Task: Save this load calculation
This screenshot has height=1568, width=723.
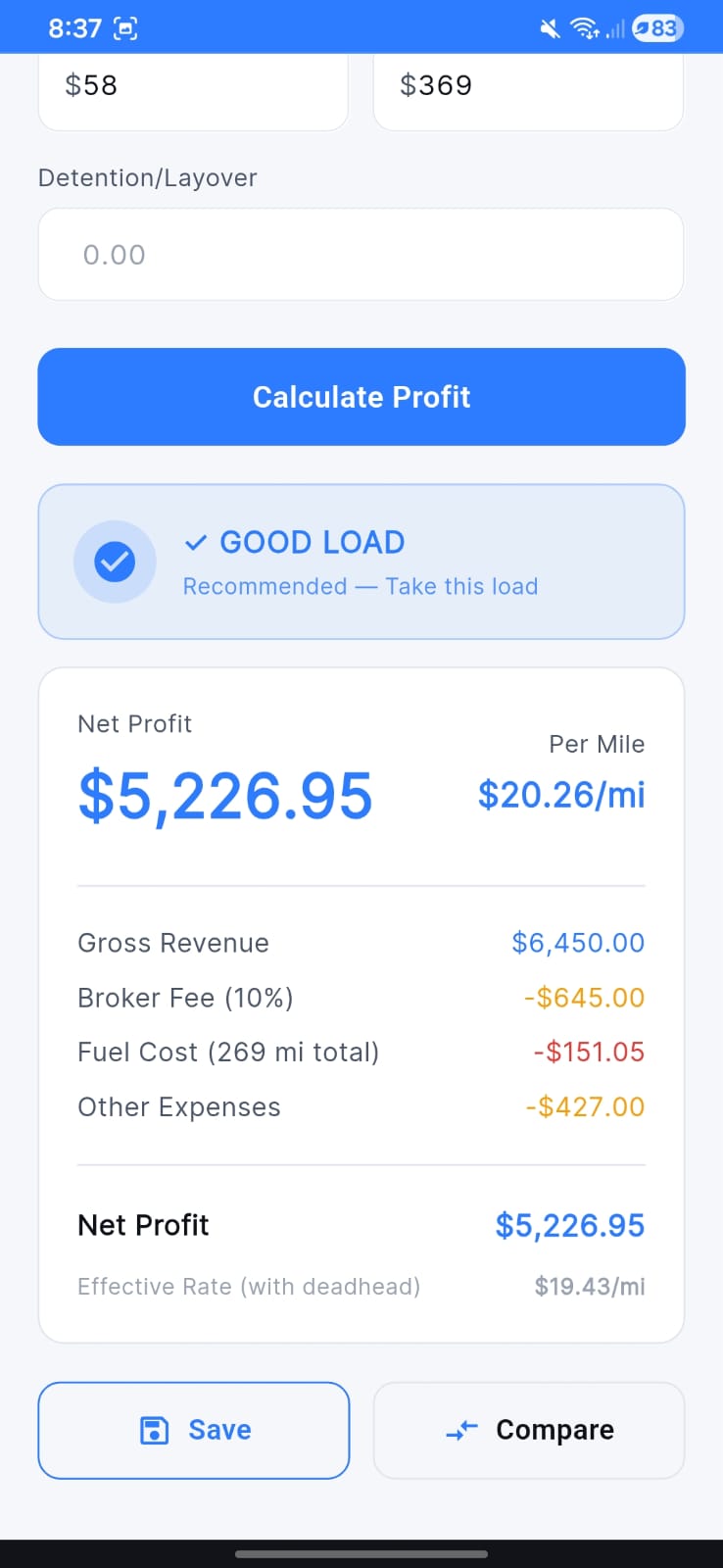Action: tap(194, 1430)
